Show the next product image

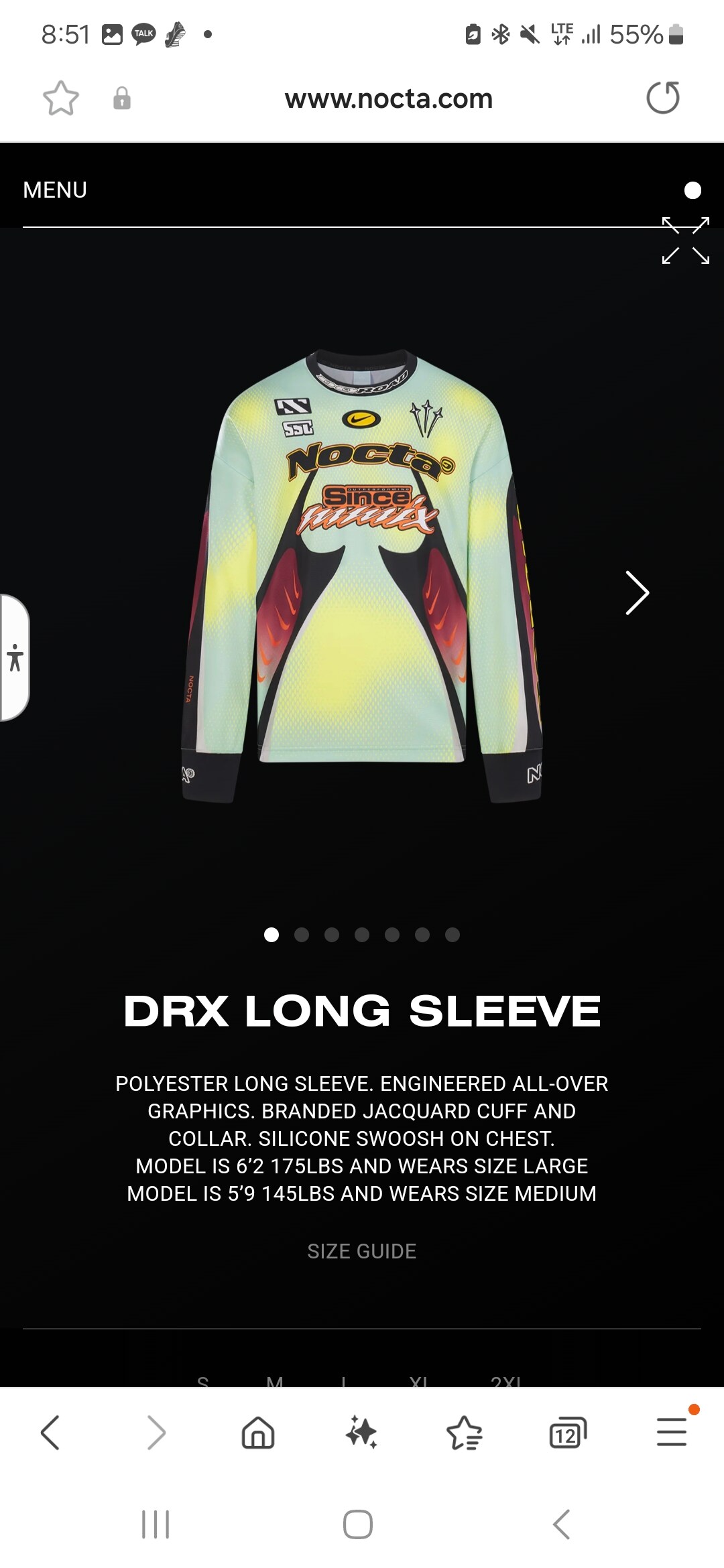[637, 593]
